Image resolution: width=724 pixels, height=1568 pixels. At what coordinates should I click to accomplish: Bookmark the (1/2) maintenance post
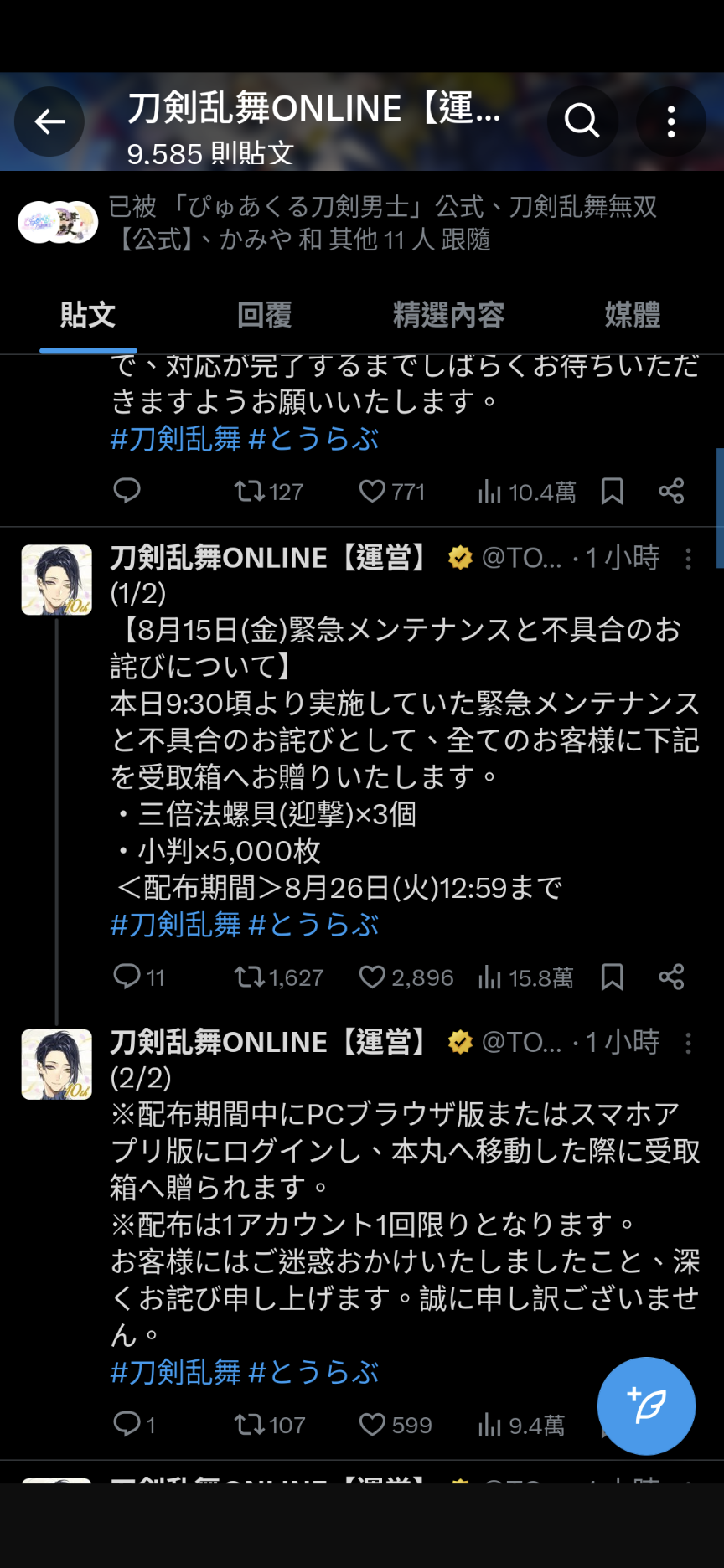[x=613, y=977]
